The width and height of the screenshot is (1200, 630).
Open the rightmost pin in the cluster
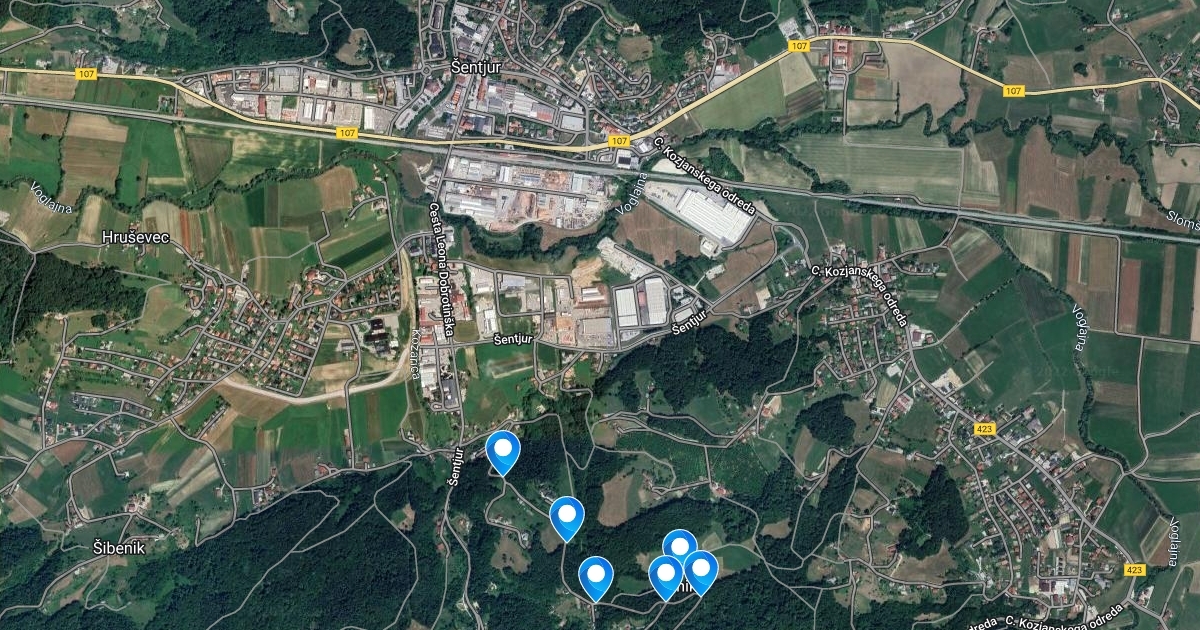pyautogui.click(x=701, y=569)
